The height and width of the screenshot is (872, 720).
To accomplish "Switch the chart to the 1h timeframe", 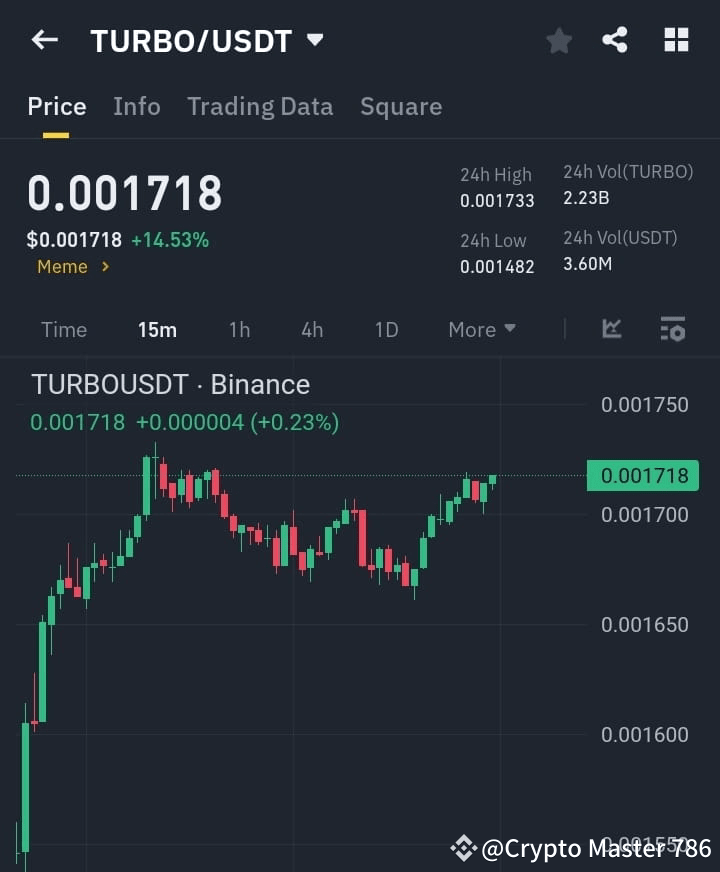I will [239, 328].
